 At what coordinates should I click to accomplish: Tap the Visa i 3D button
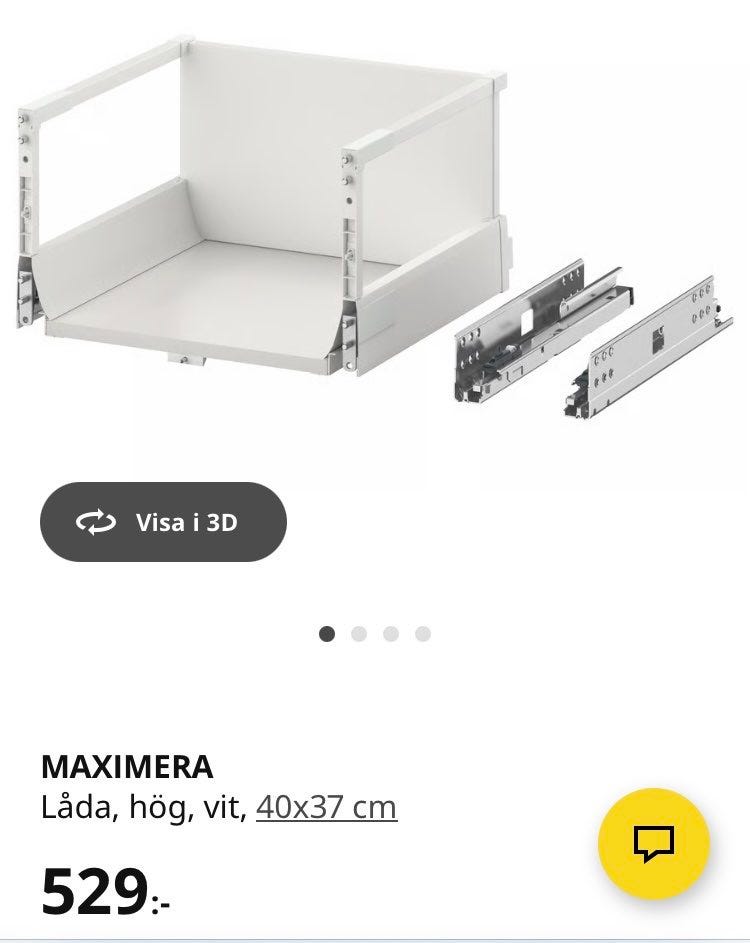pos(163,522)
